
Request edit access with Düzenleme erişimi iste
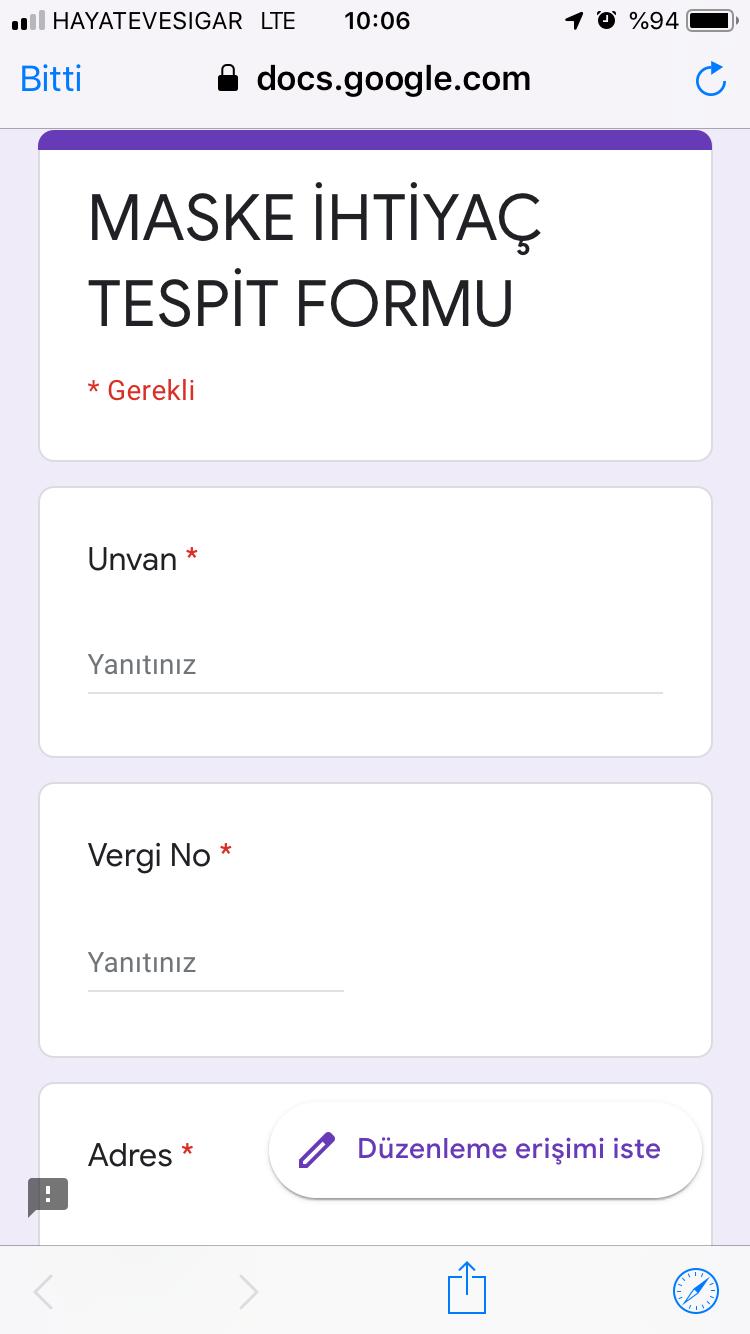[x=485, y=1149]
